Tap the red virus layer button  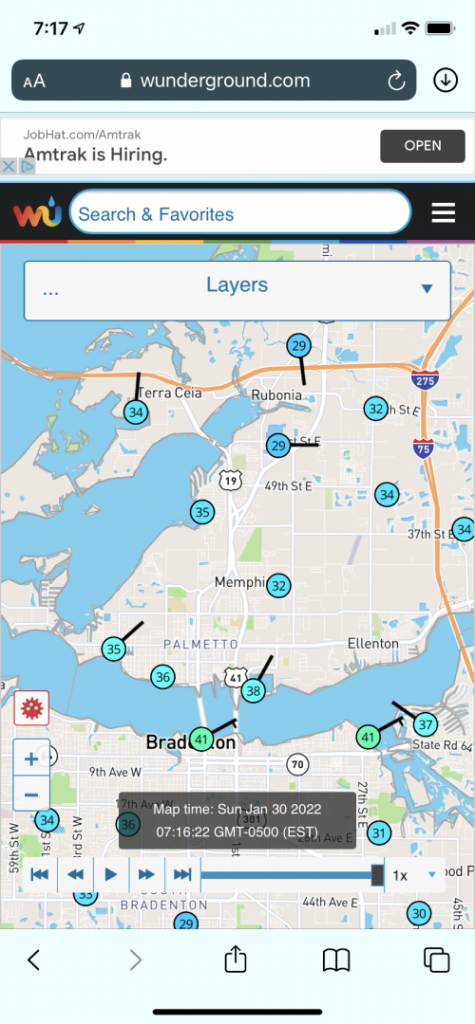(31, 708)
